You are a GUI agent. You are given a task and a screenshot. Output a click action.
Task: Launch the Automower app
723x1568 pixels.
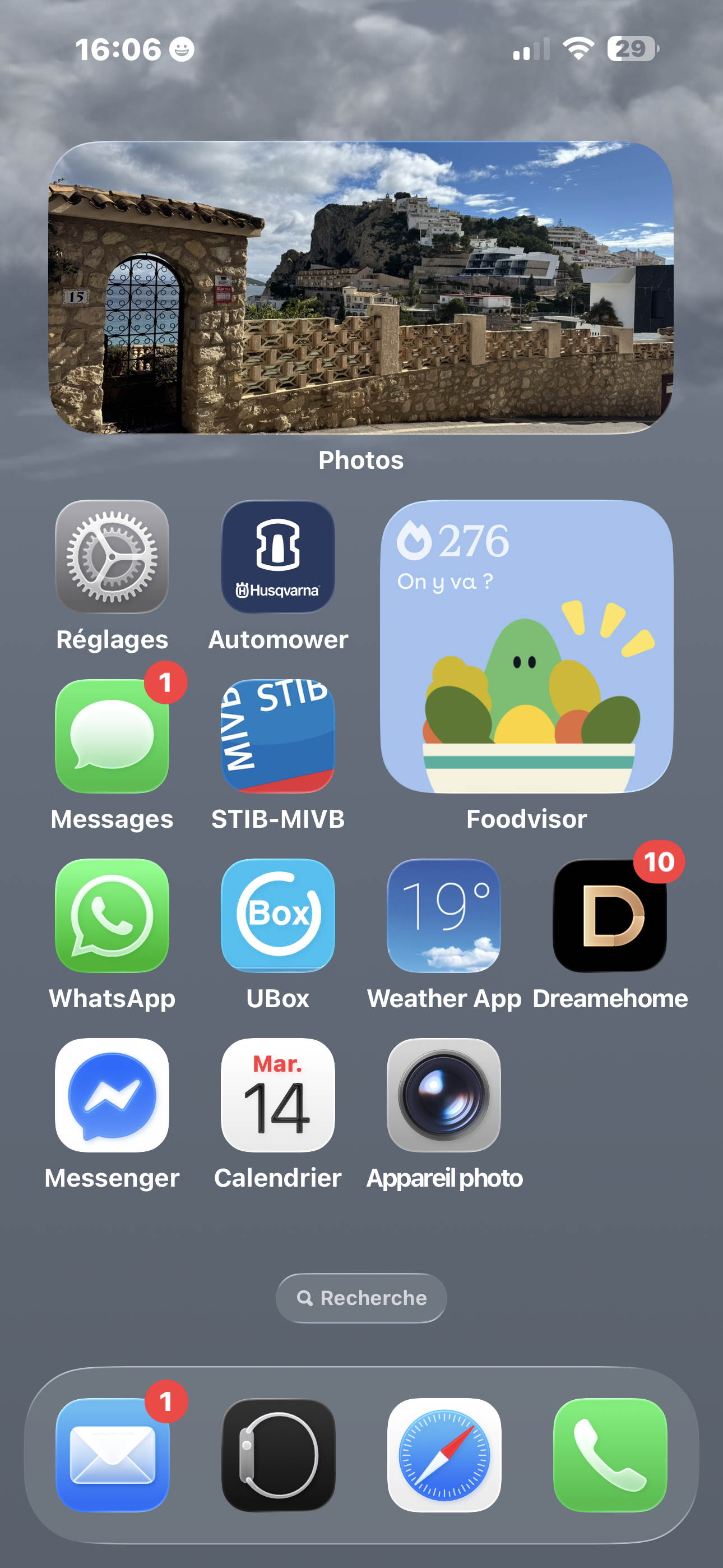point(278,557)
